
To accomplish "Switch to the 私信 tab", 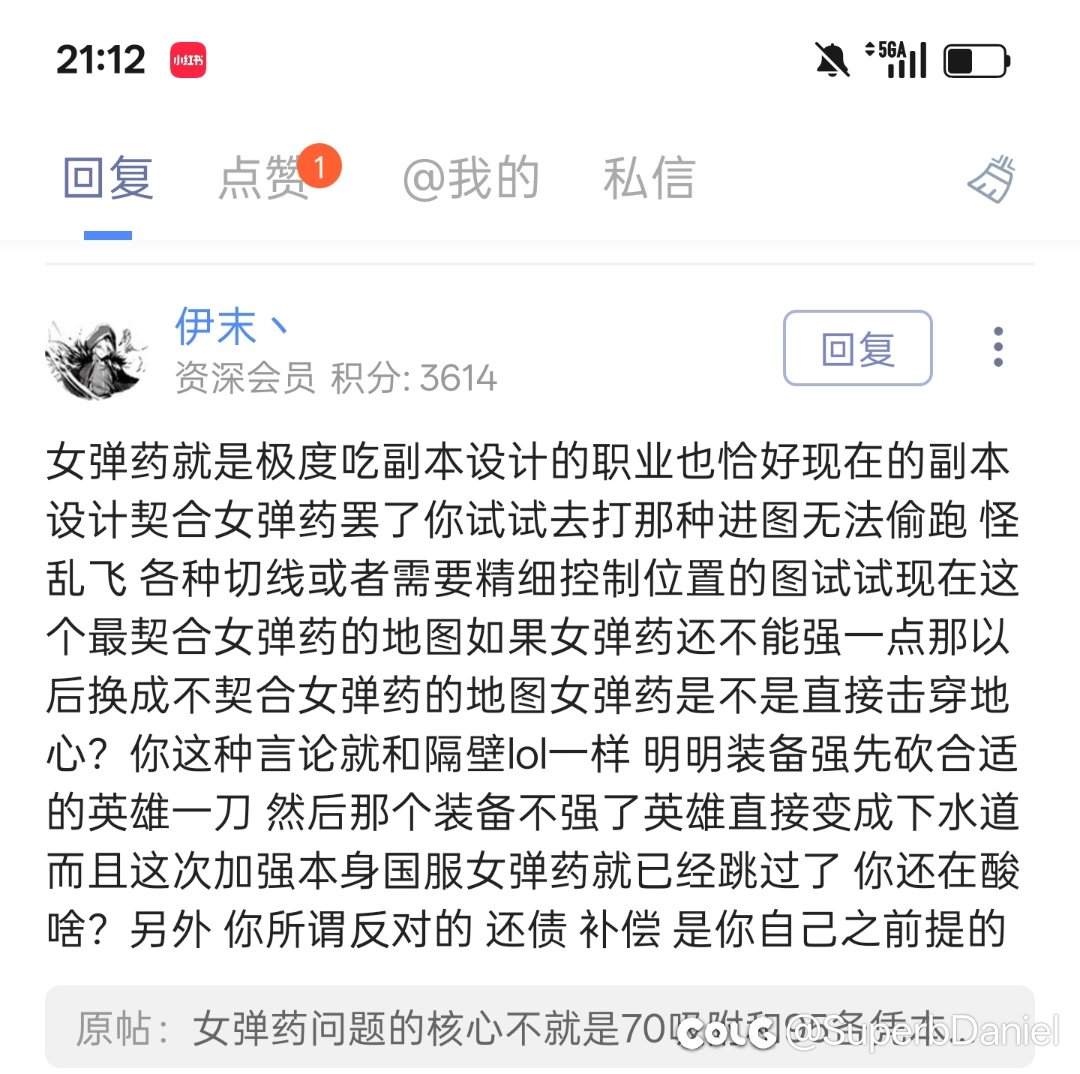I will pos(648,179).
